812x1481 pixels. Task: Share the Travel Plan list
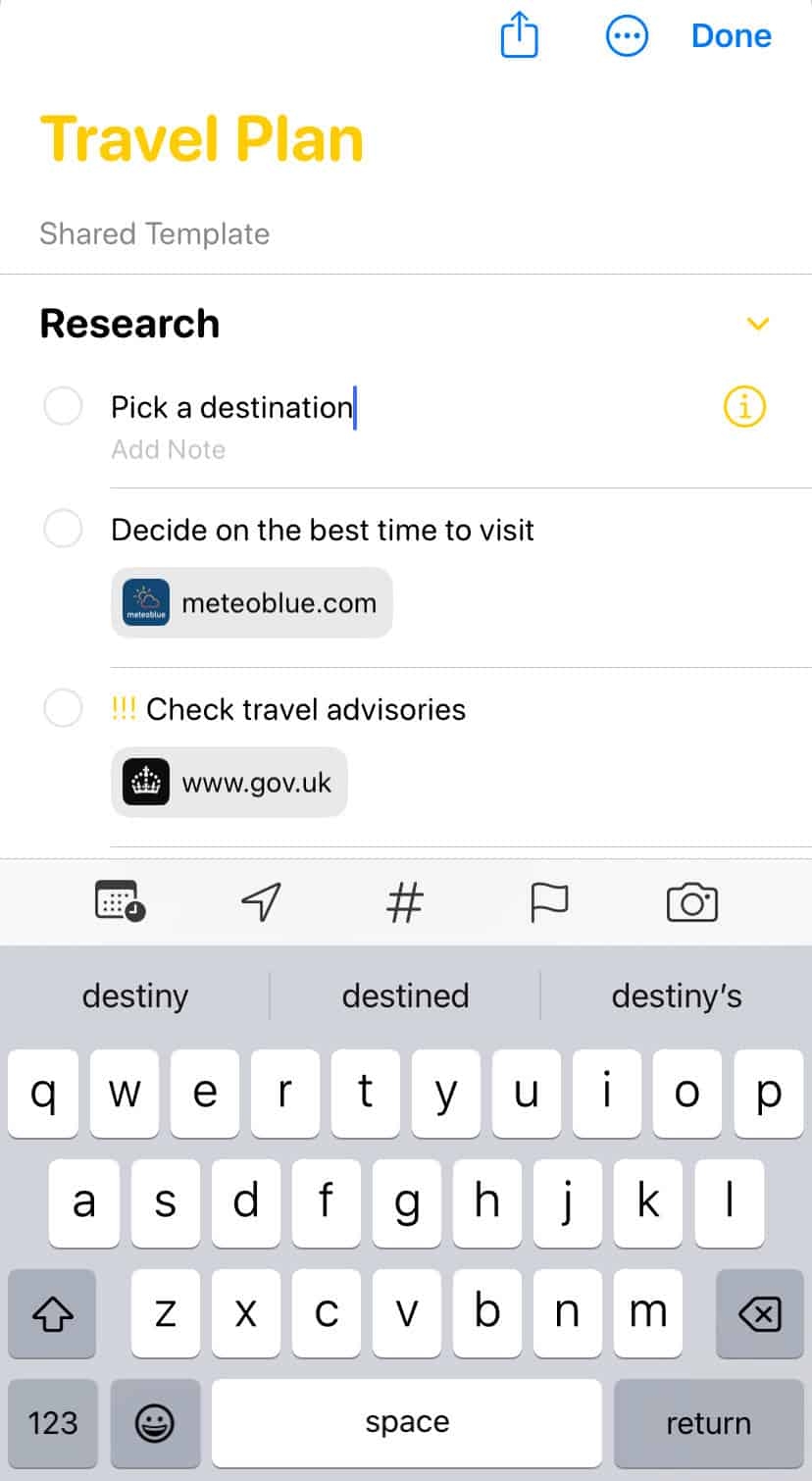tap(519, 37)
